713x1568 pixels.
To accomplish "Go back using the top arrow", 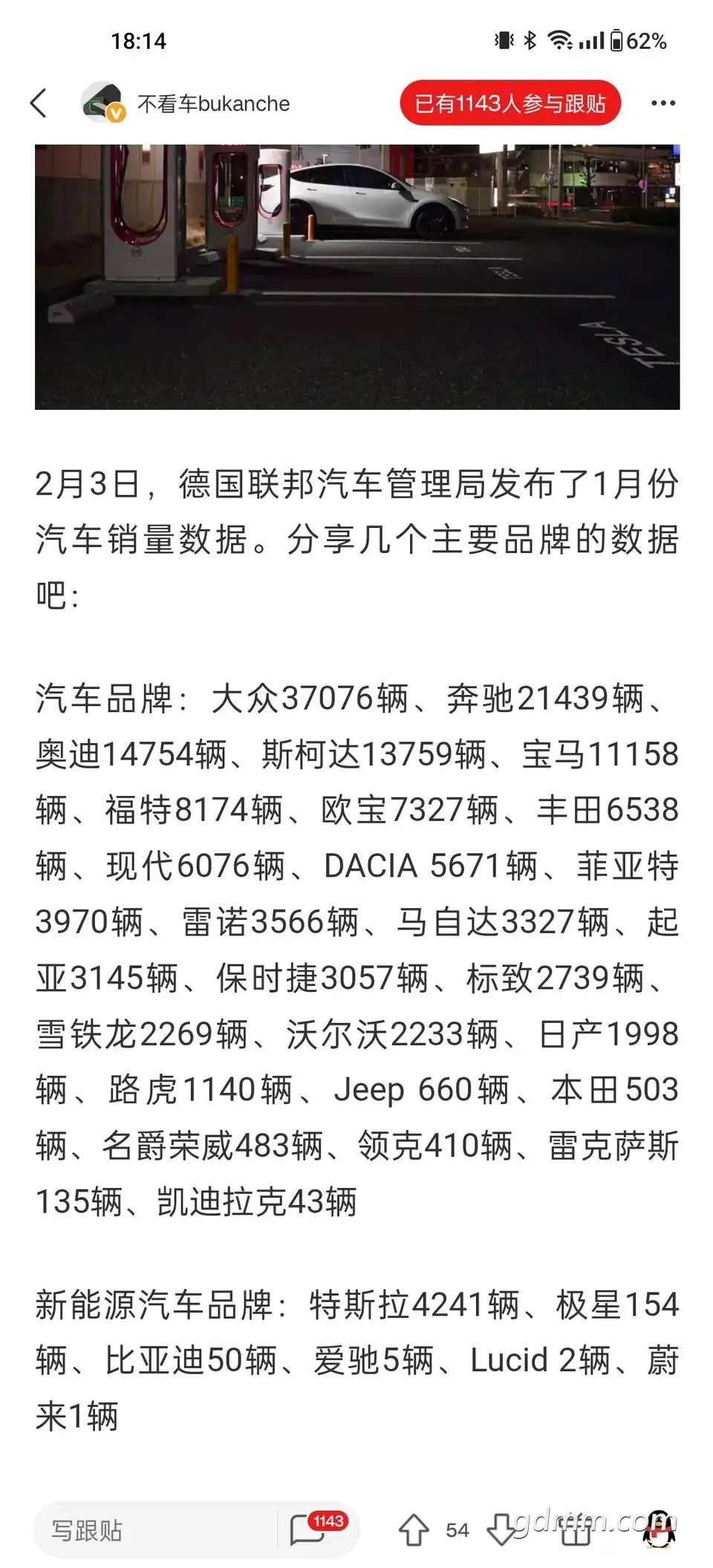I will [x=39, y=103].
